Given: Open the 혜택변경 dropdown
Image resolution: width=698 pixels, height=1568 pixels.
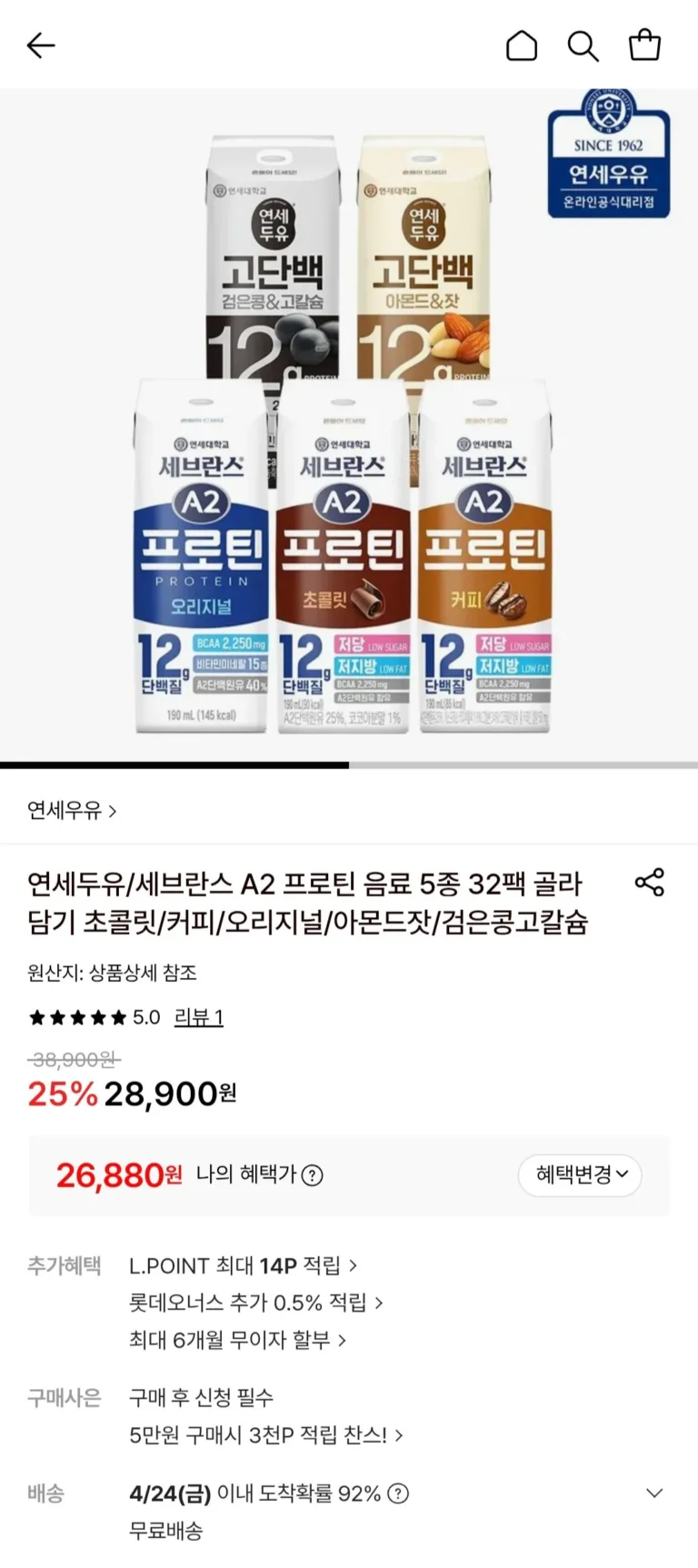Looking at the screenshot, I should 581,1175.
